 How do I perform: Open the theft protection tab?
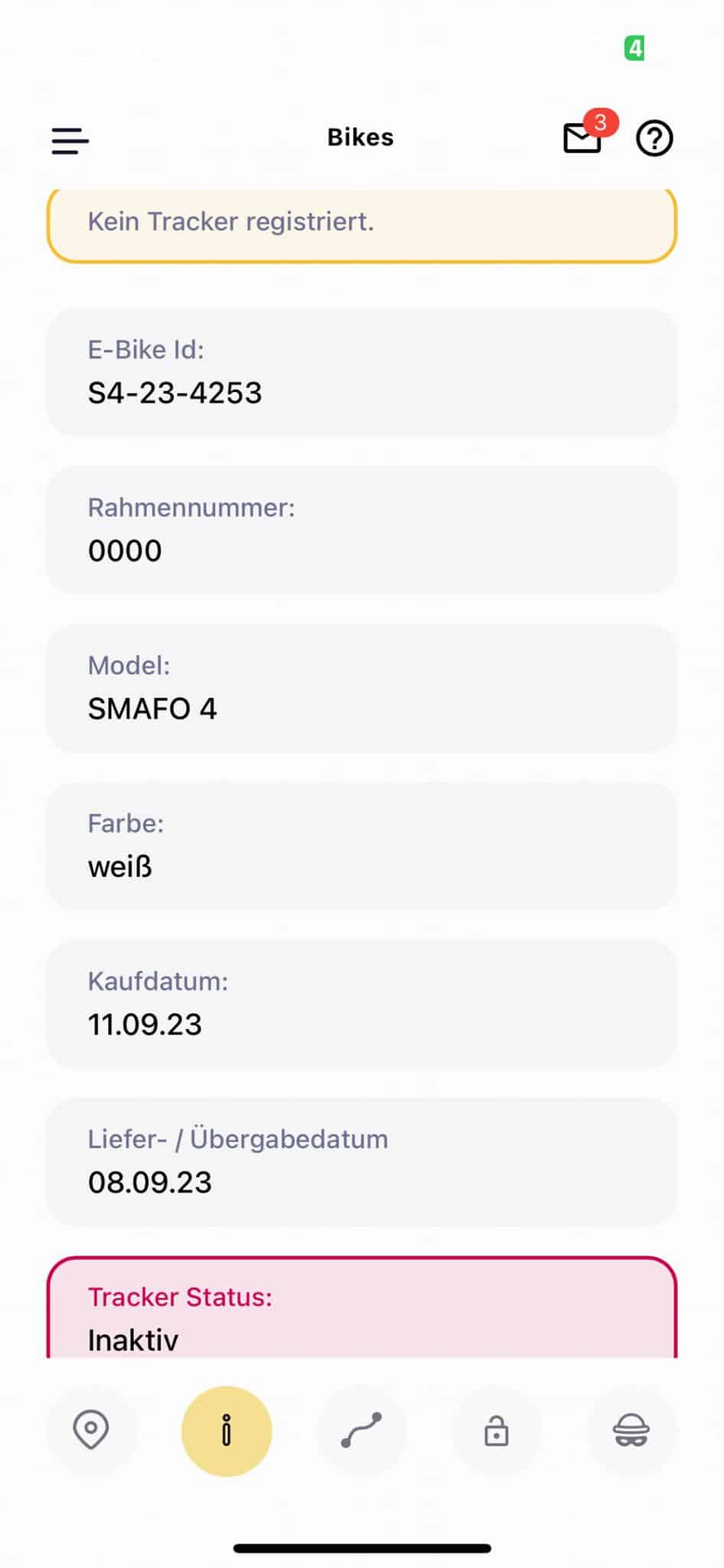click(x=631, y=1431)
